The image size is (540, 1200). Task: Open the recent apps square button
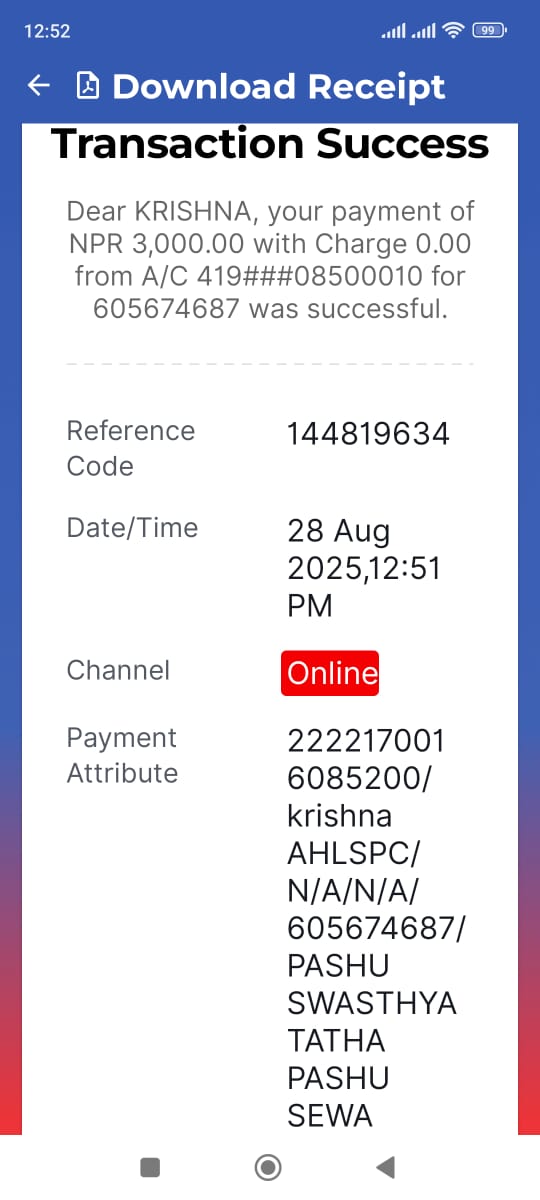point(150,1166)
